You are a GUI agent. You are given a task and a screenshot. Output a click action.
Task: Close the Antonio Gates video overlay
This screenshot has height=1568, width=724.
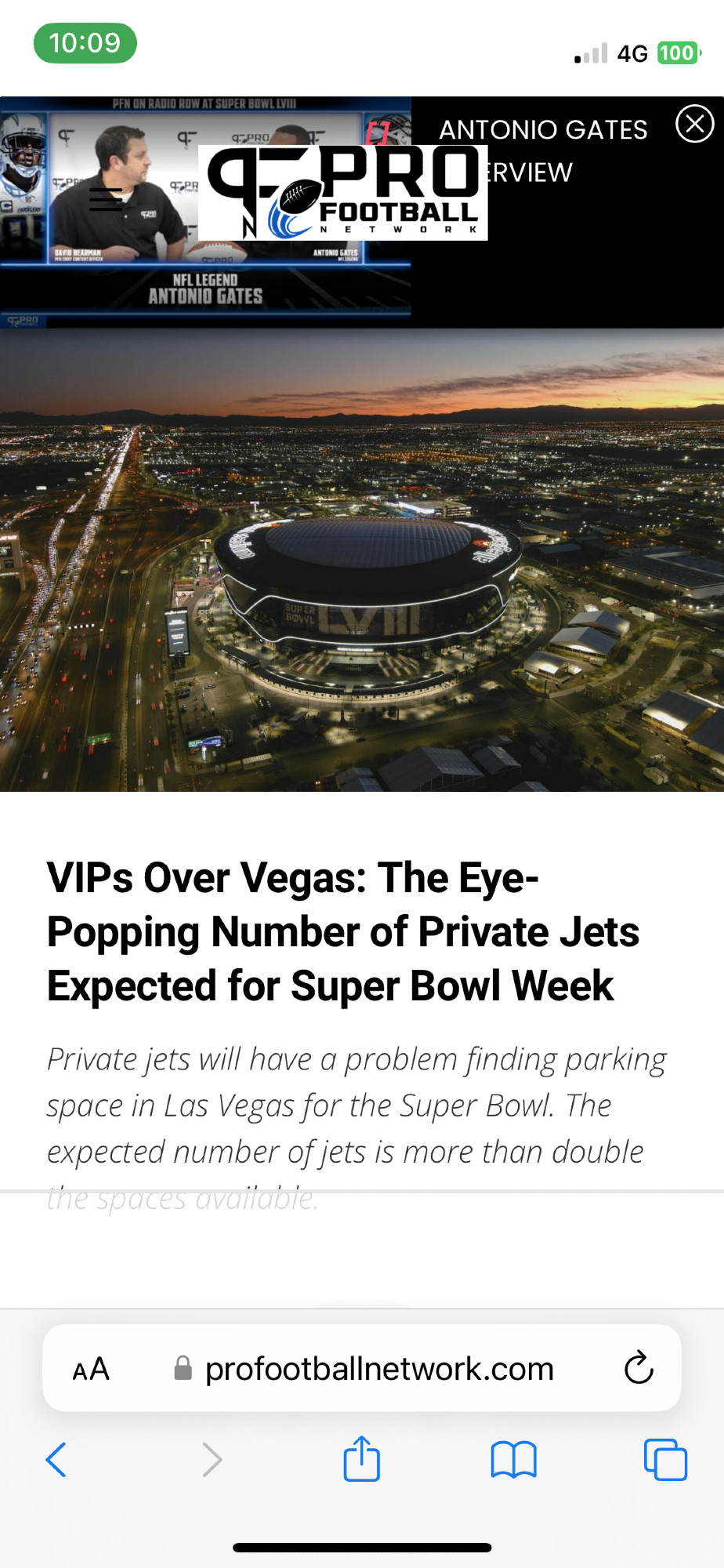pos(694,125)
